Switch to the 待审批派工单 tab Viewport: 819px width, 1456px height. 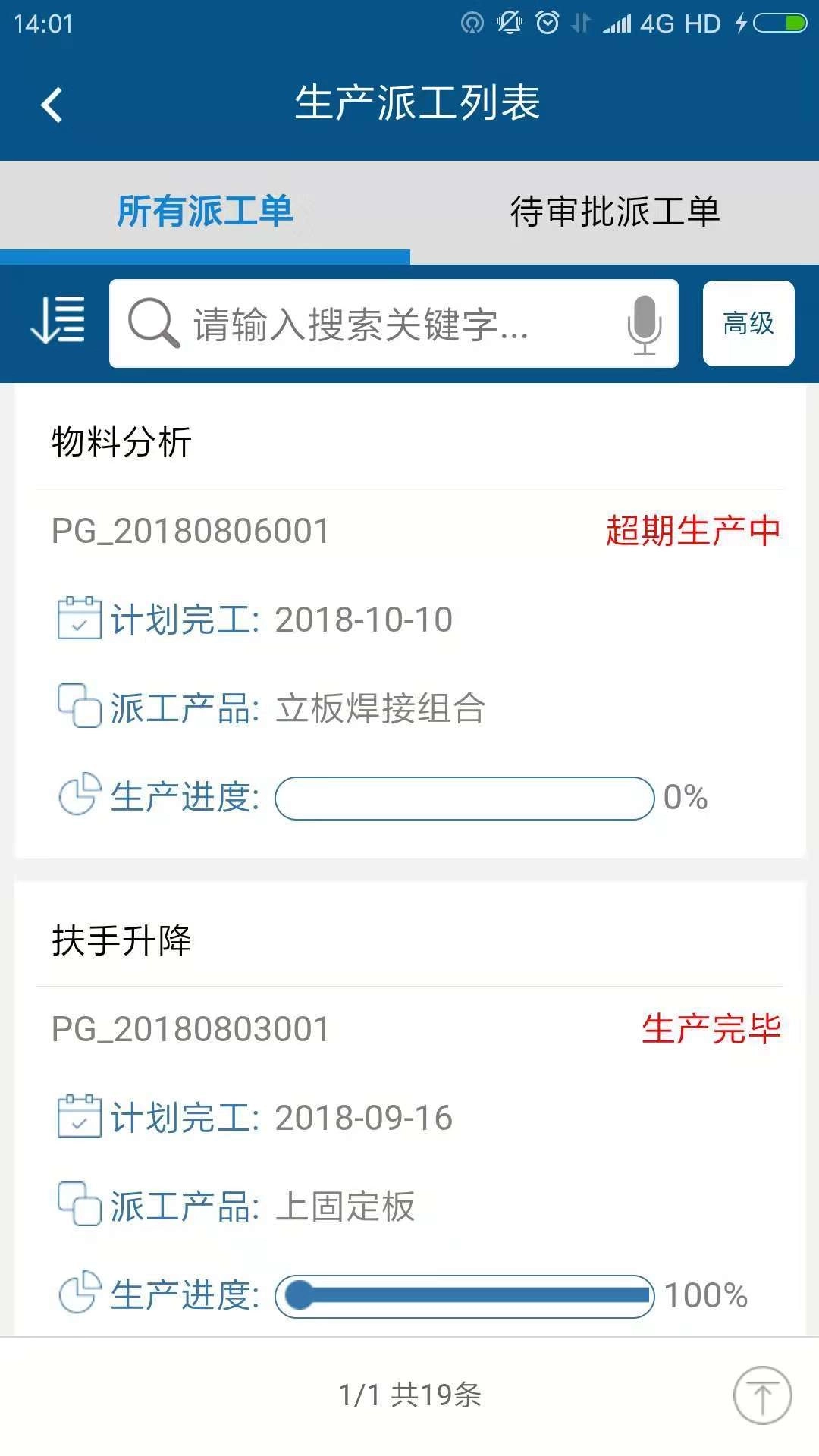[x=614, y=212]
